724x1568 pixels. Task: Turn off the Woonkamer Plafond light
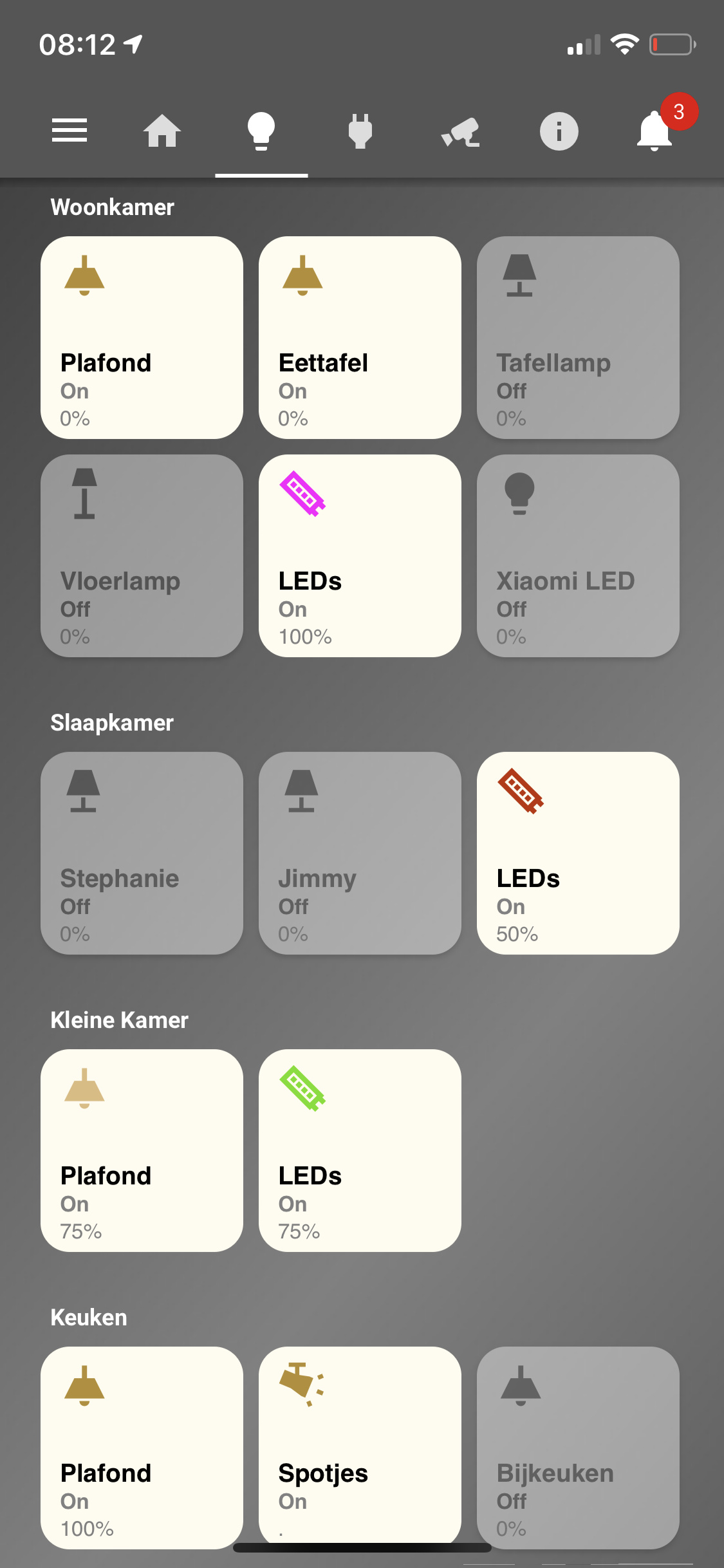coord(142,337)
